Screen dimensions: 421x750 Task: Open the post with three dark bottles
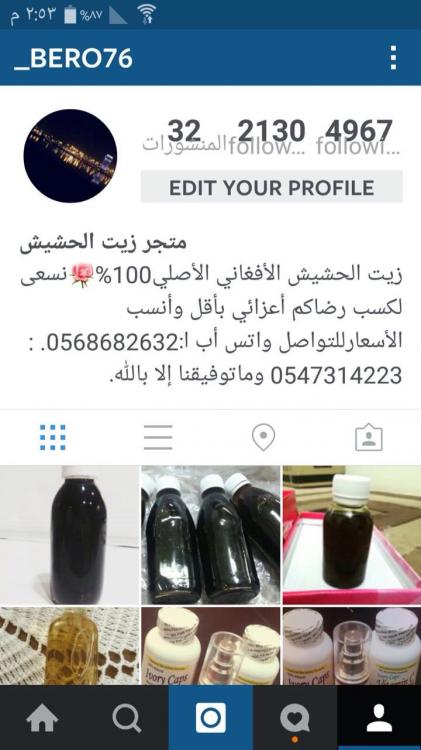click(x=210, y=535)
